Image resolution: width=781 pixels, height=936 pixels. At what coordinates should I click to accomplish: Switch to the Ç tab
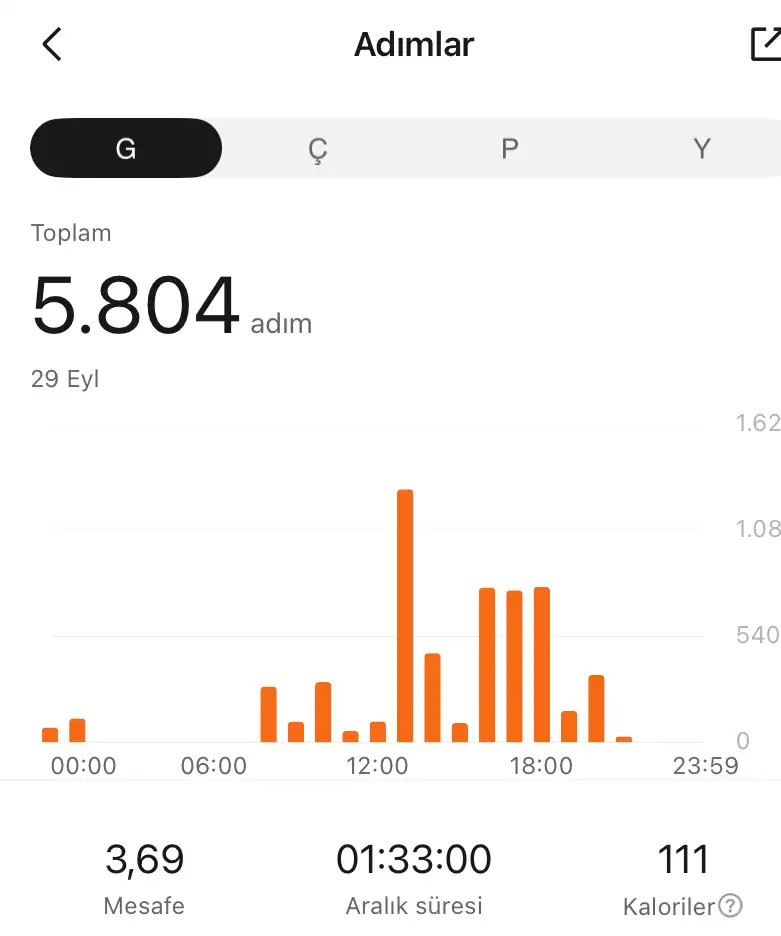(317, 149)
